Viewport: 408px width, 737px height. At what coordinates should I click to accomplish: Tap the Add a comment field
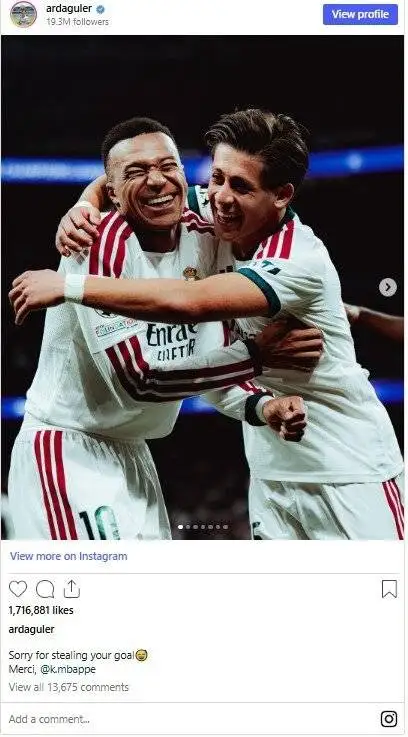pyautogui.click(x=188, y=719)
